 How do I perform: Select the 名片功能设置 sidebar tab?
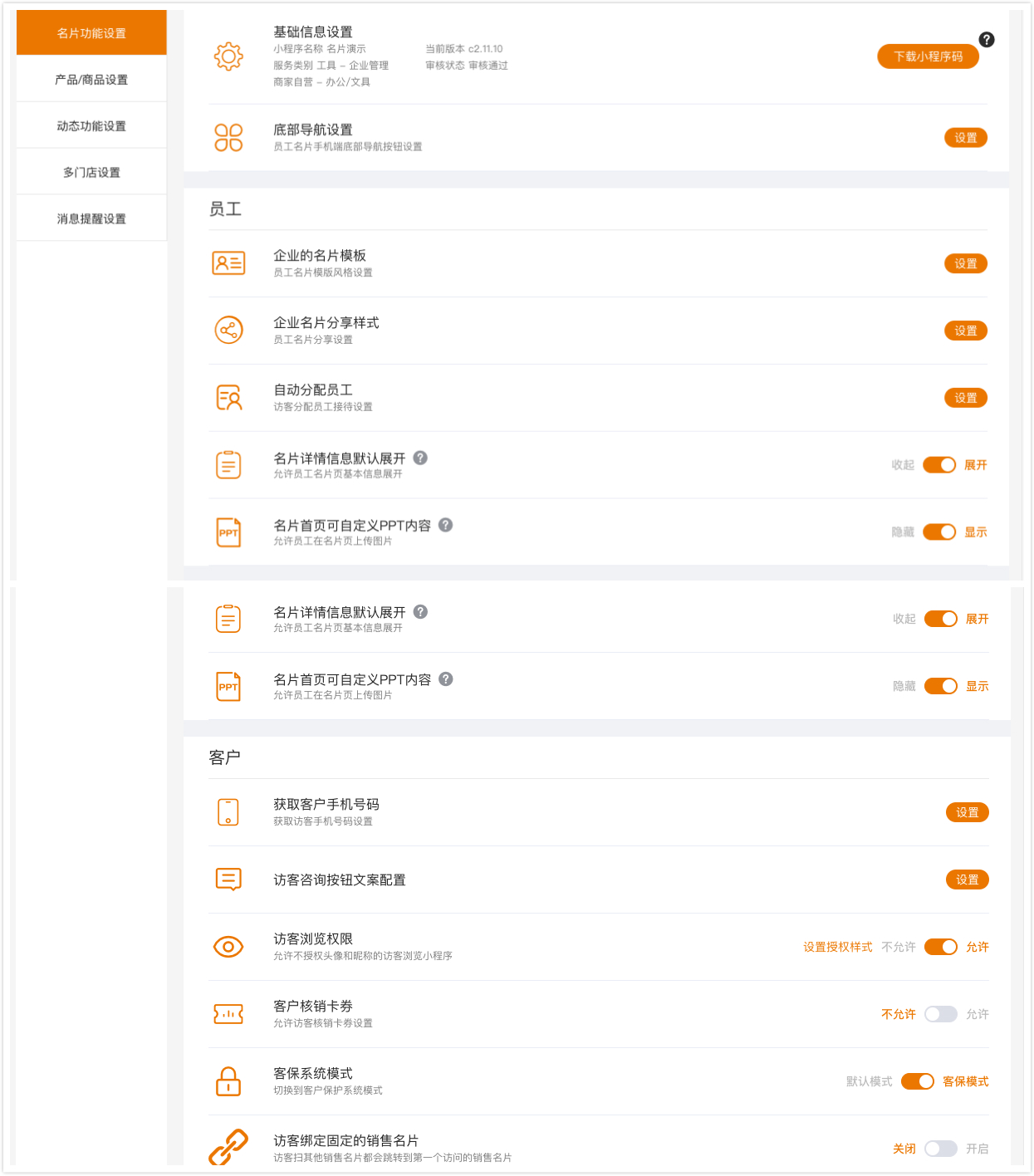point(91,33)
